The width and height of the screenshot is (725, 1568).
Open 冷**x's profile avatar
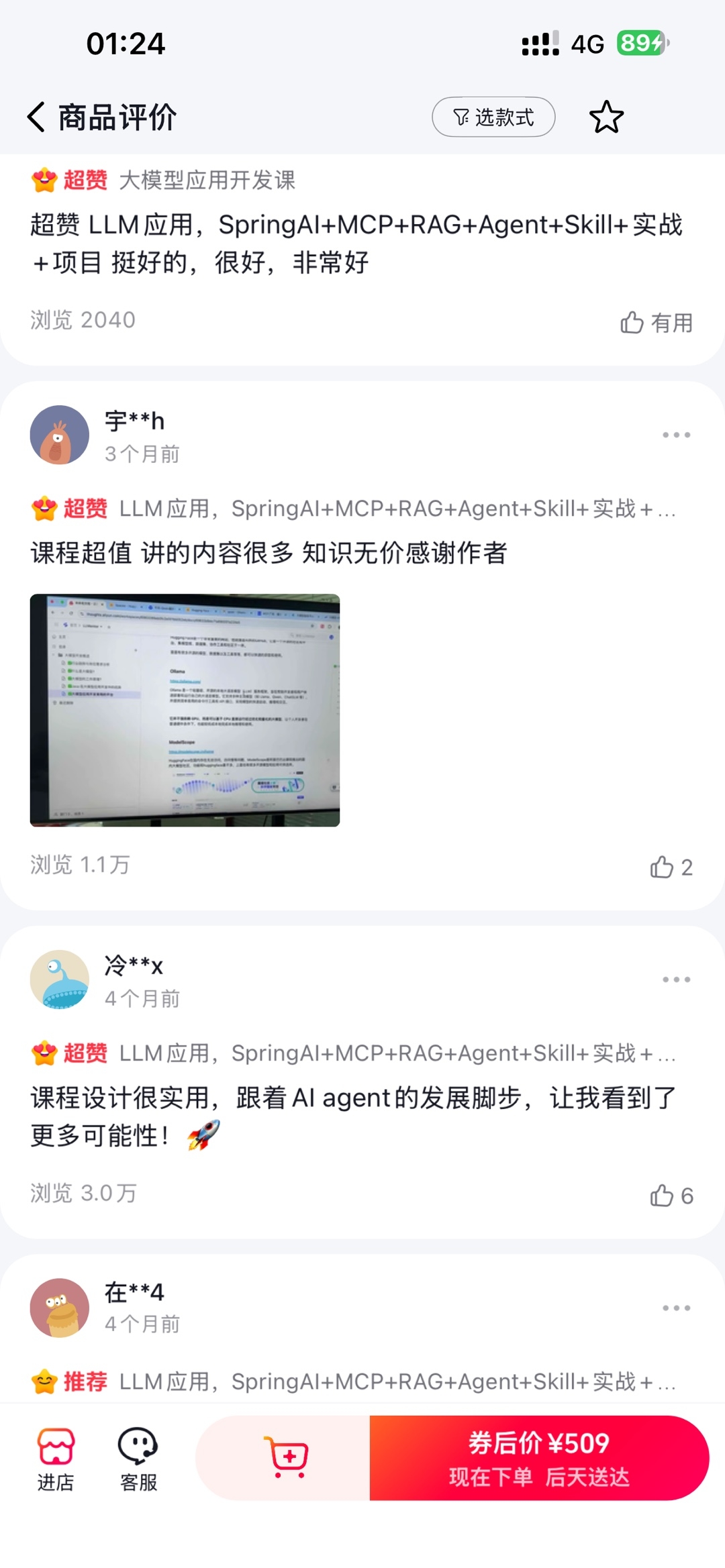pyautogui.click(x=60, y=980)
